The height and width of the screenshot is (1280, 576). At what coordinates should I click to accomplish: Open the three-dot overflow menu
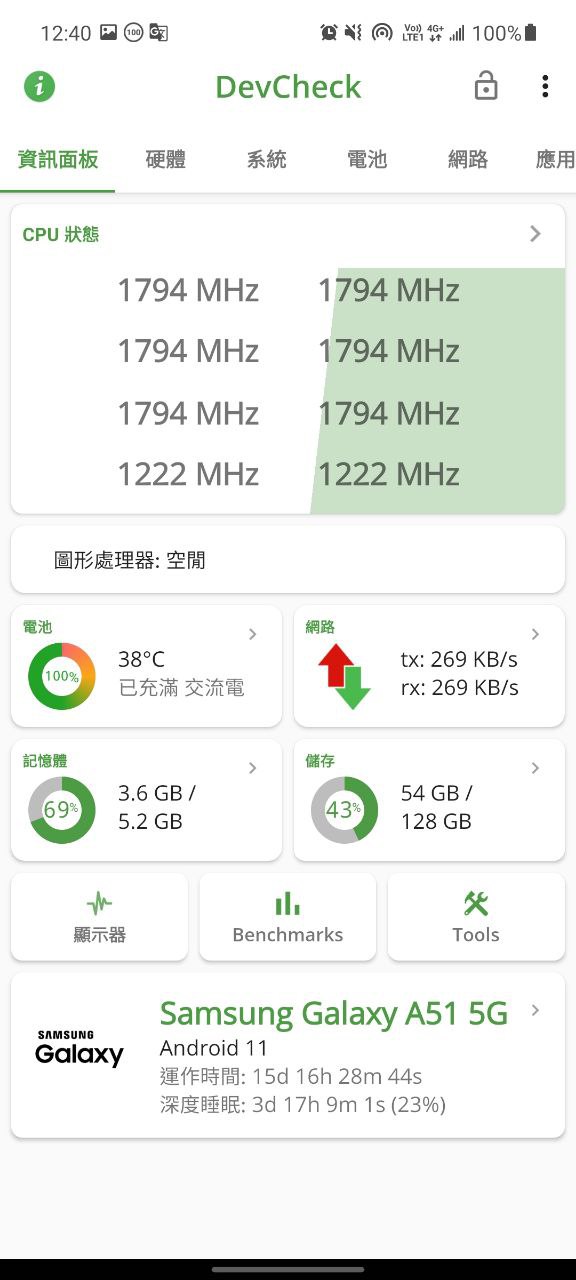(545, 86)
